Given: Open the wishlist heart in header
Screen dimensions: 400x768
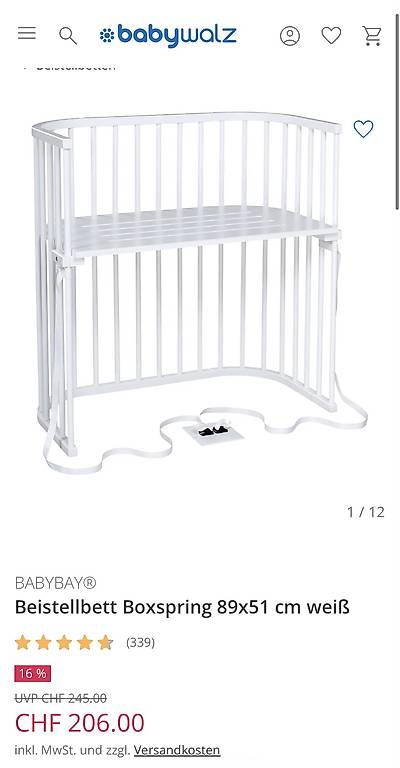Looking at the screenshot, I should click(331, 35).
